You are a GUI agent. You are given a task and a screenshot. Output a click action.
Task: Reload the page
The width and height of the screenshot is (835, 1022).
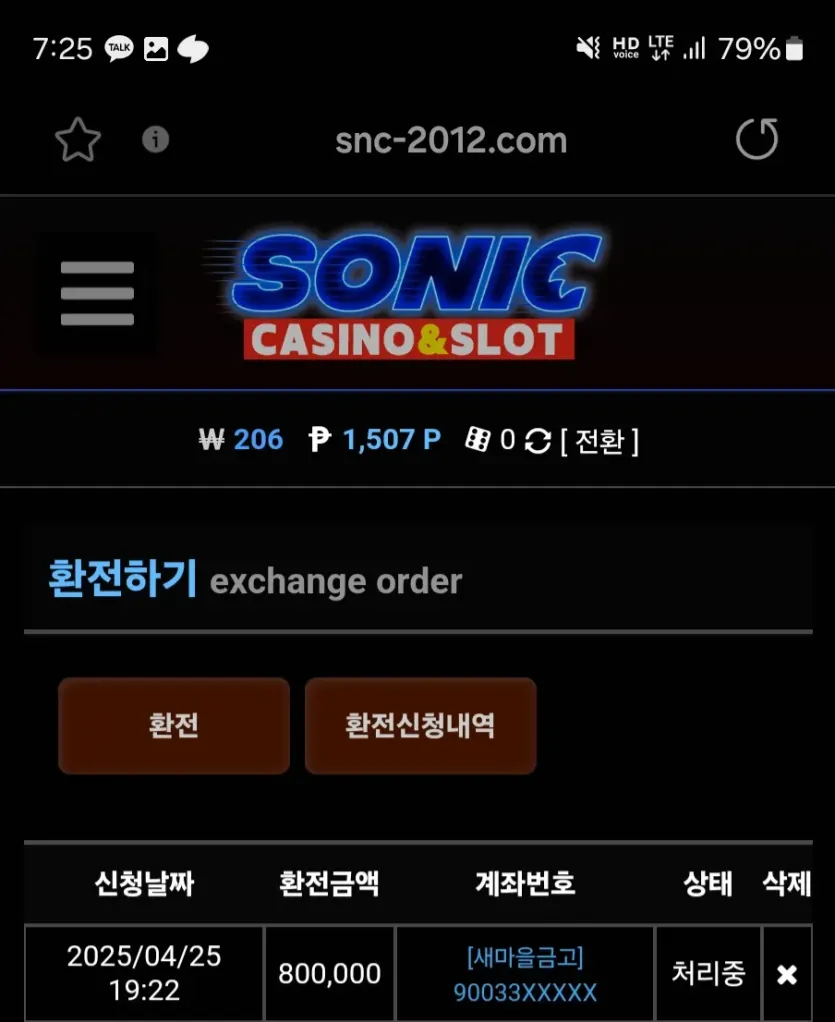[x=757, y=139]
